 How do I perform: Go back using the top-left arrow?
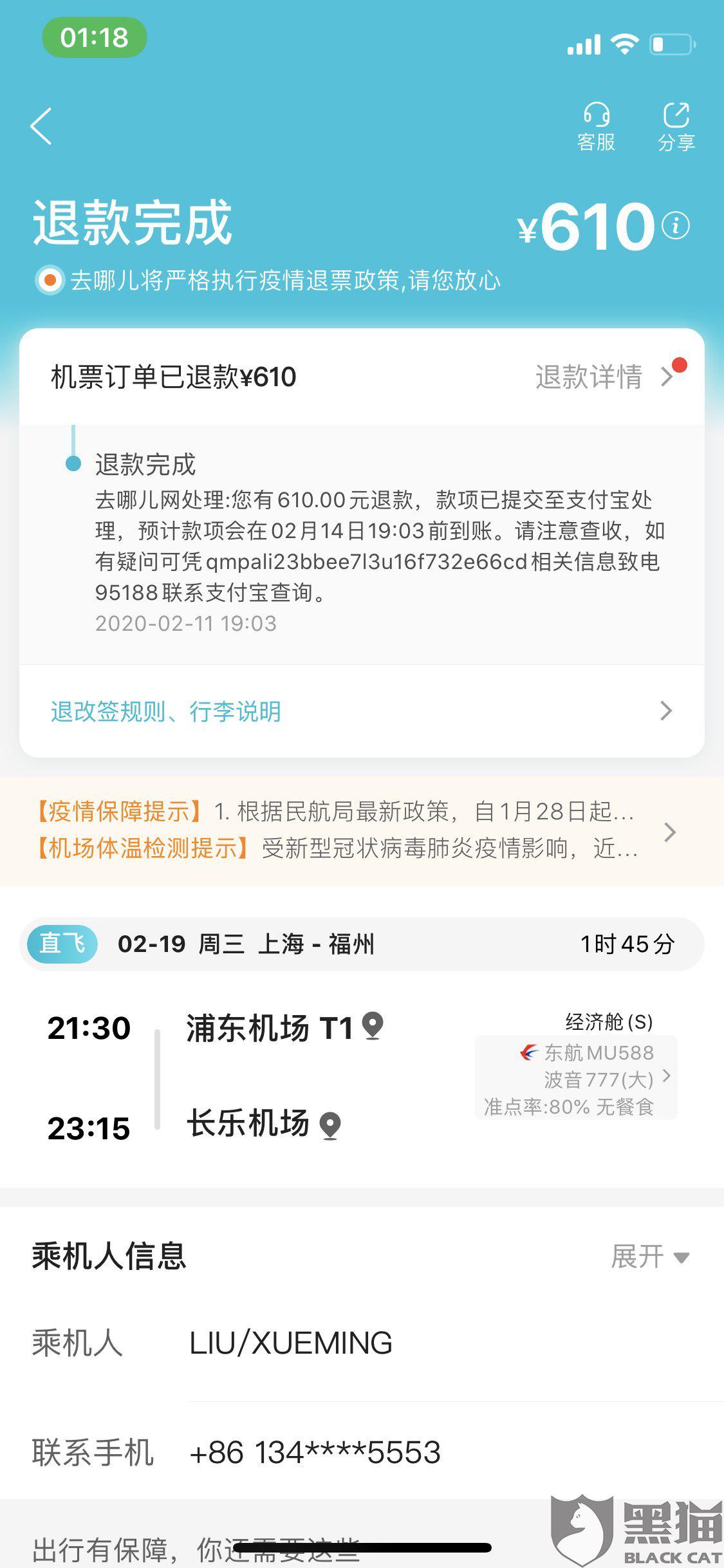pyautogui.click(x=41, y=126)
